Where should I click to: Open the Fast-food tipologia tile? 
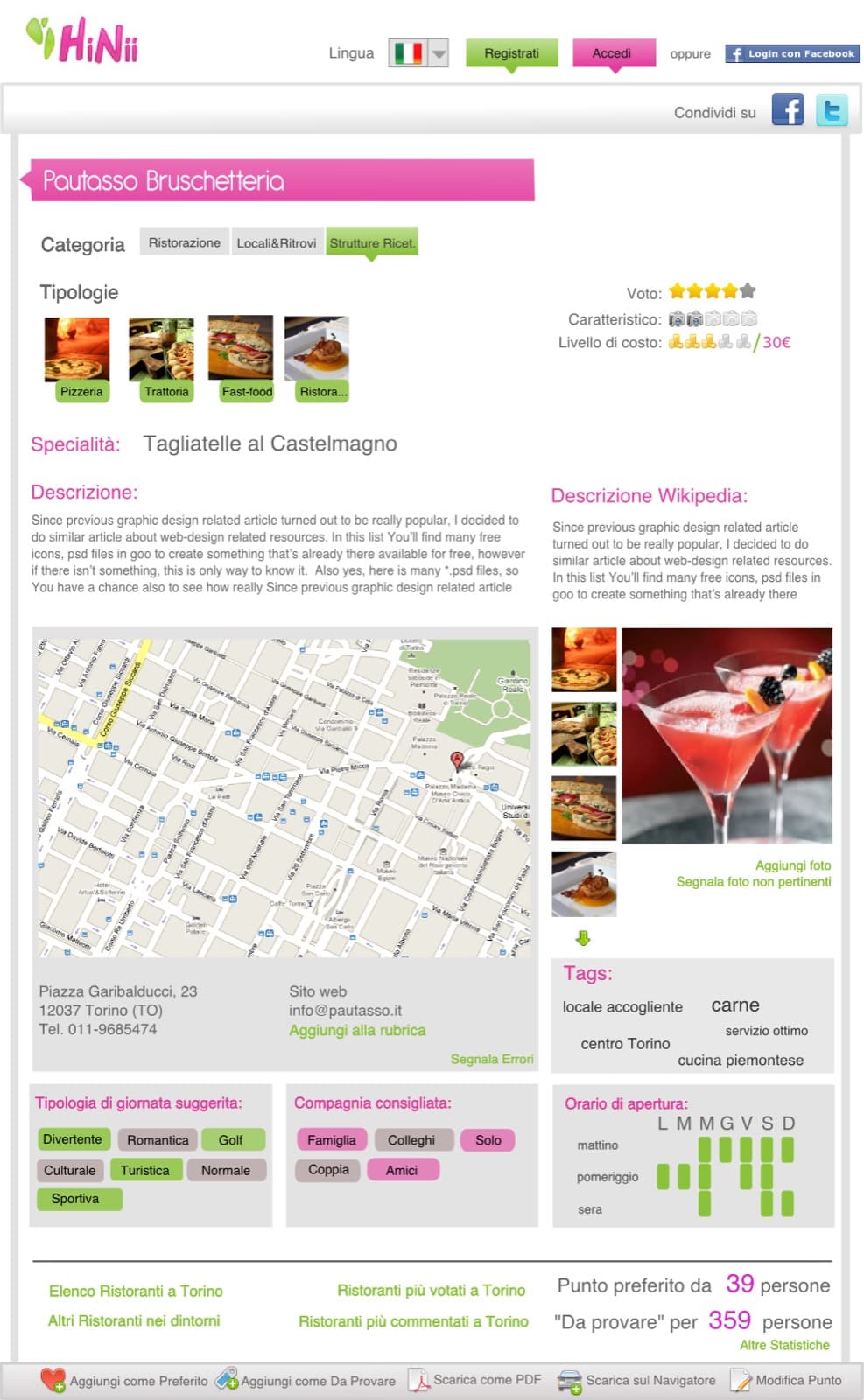pyautogui.click(x=242, y=358)
